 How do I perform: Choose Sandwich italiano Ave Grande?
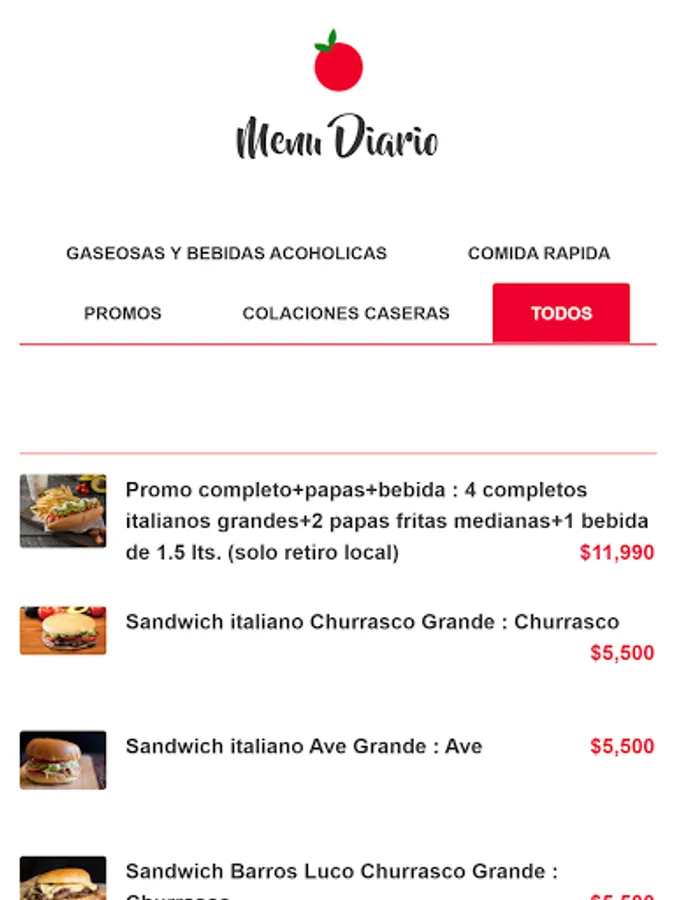(304, 747)
